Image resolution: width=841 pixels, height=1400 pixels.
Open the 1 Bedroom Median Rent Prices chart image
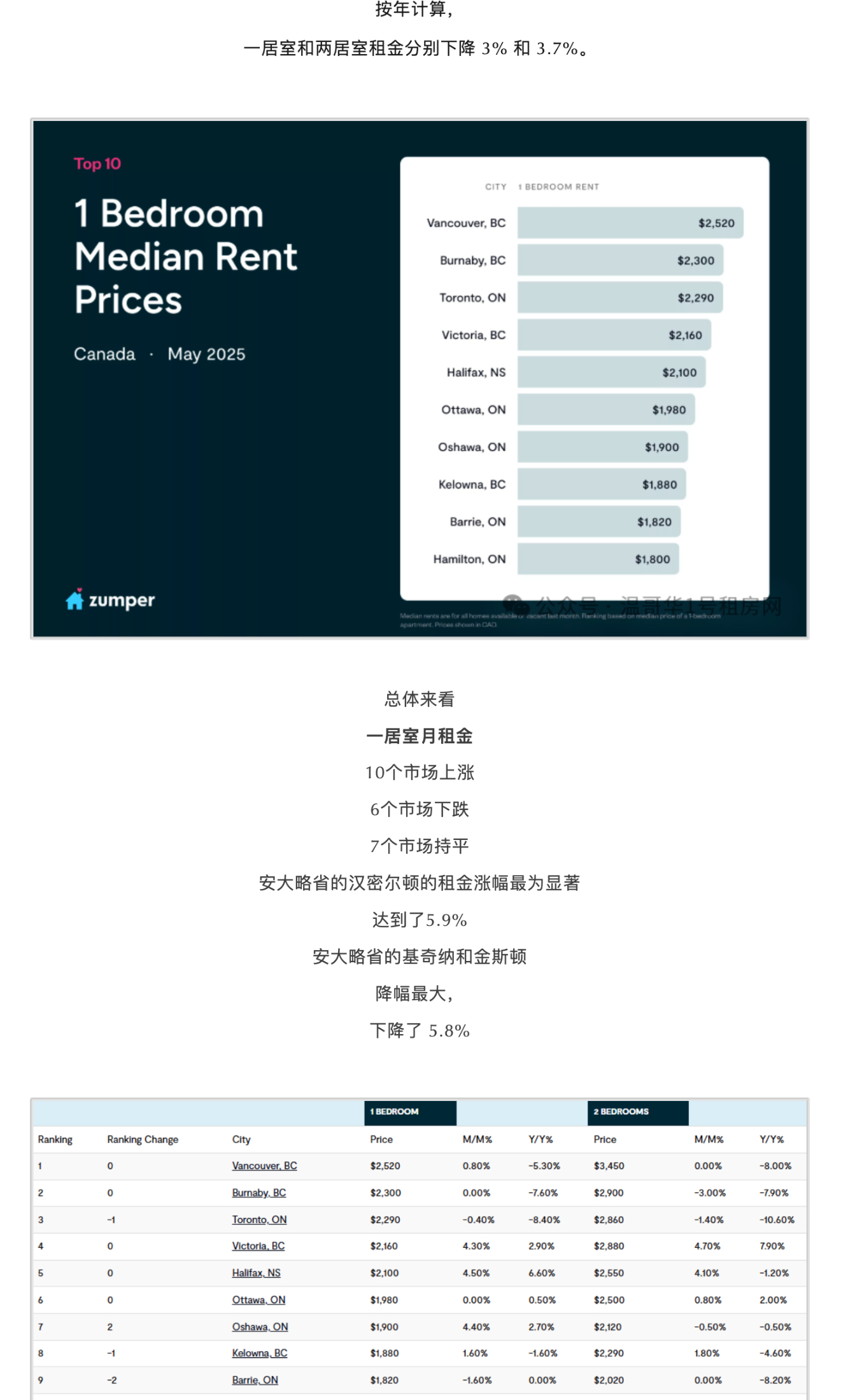pos(420,379)
